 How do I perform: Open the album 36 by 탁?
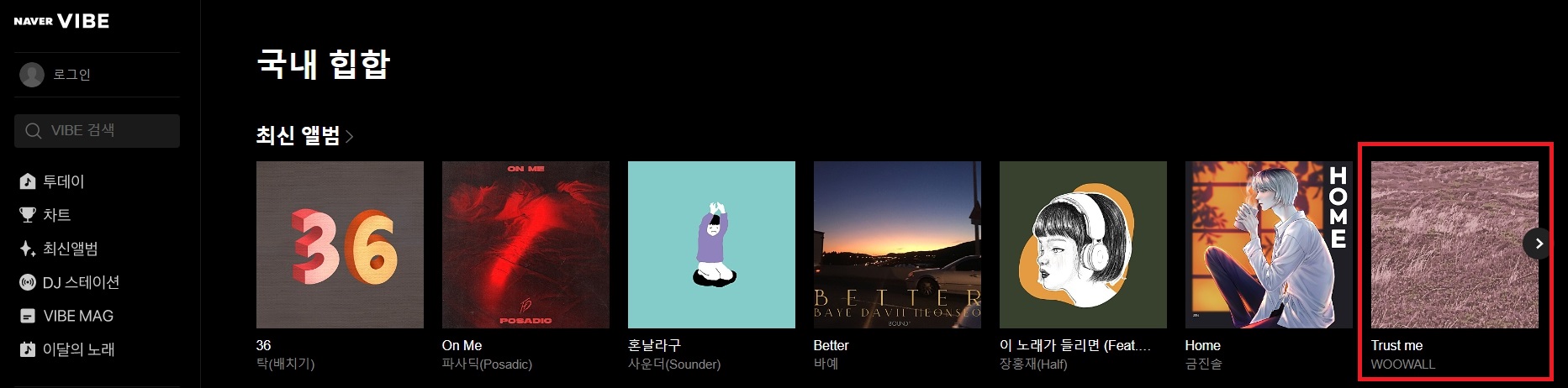(x=340, y=244)
